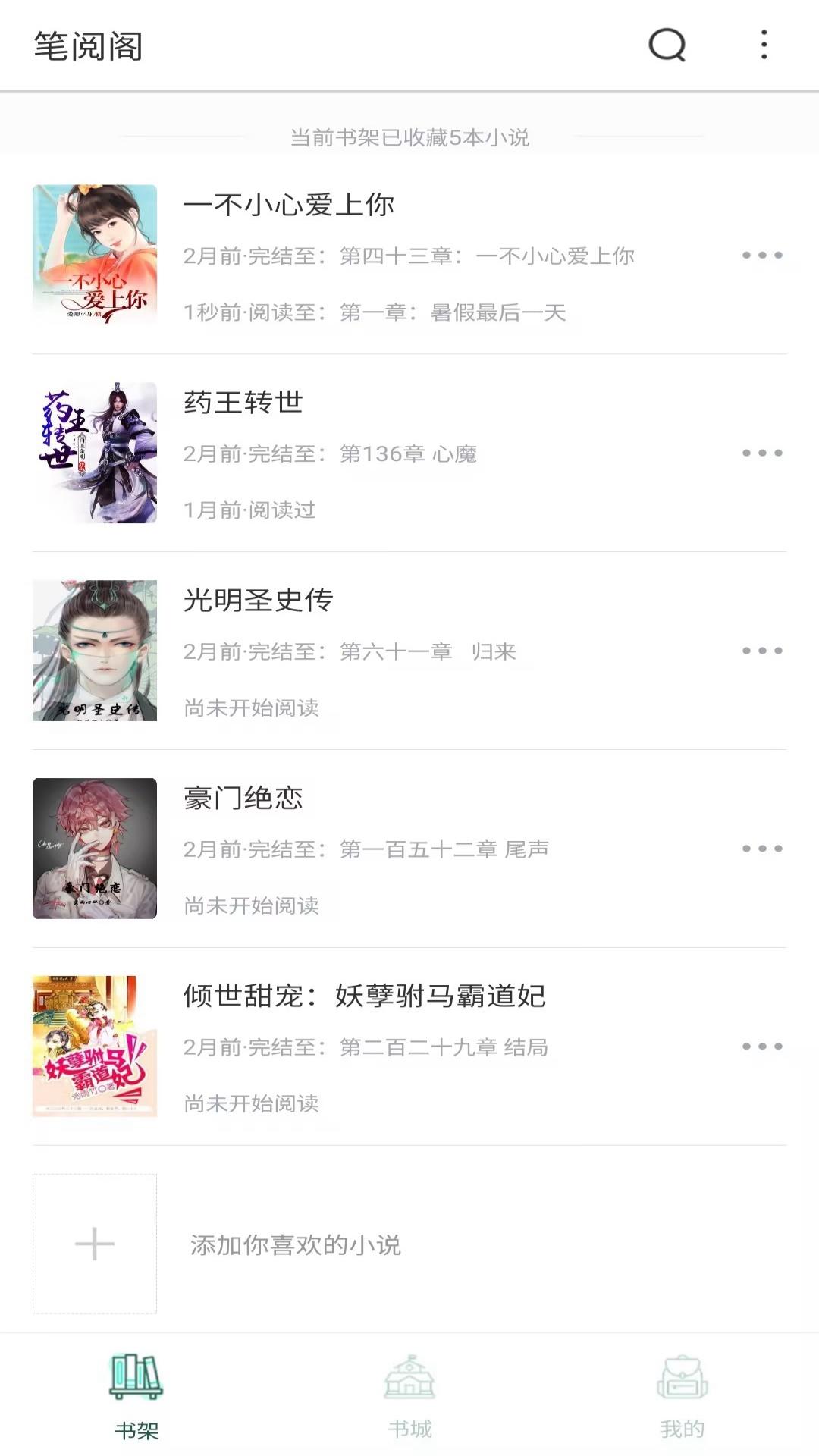Open the 豪门绝恋 cover thumbnail

[93, 849]
